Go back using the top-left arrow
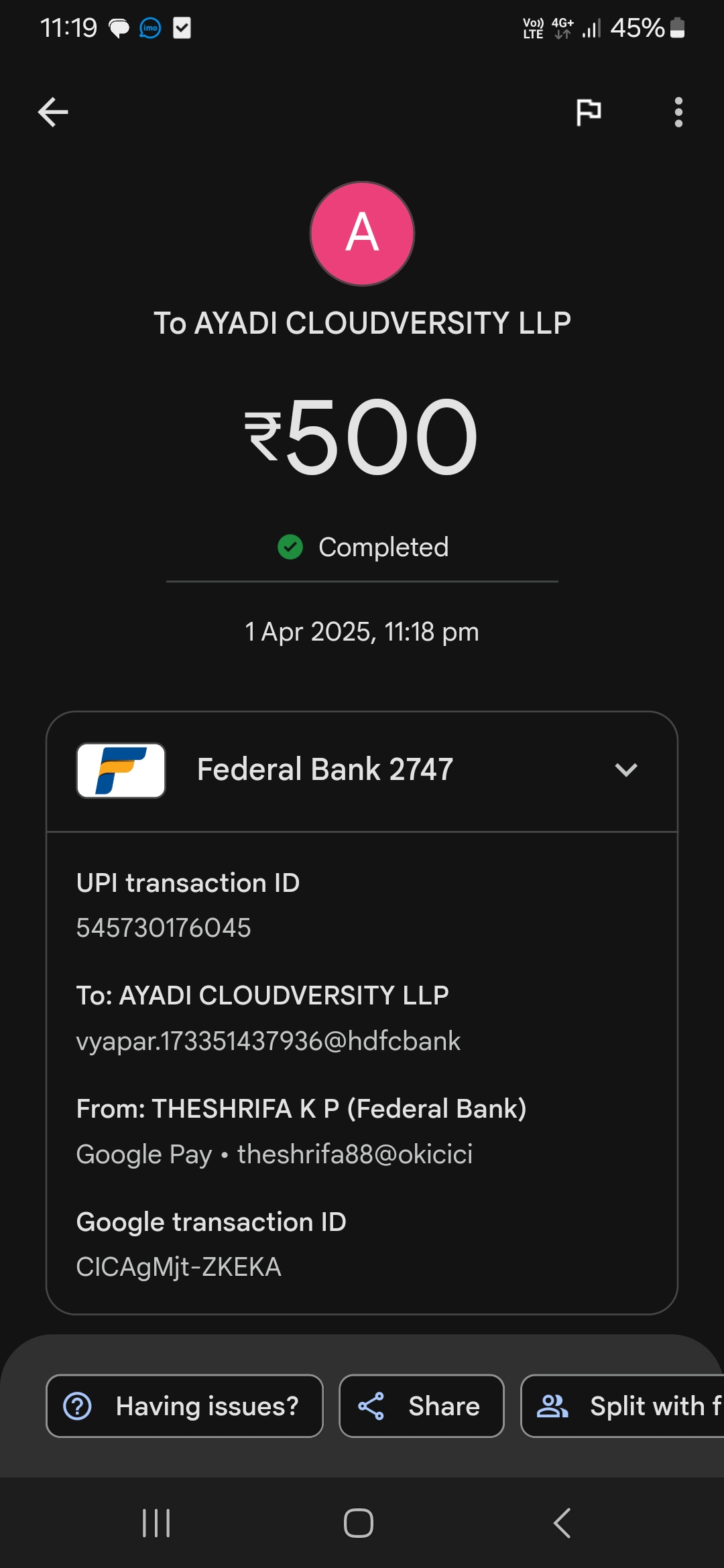This screenshot has width=724, height=1568. (x=53, y=112)
